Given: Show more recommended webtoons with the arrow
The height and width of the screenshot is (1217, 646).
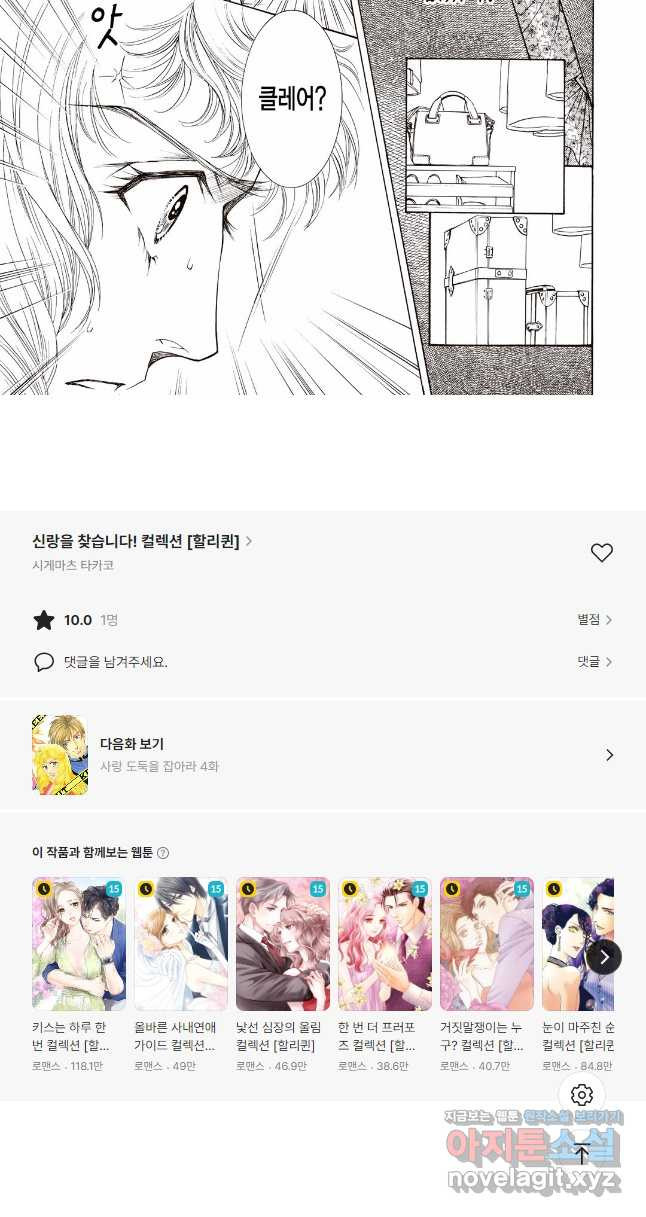Looking at the screenshot, I should [604, 957].
